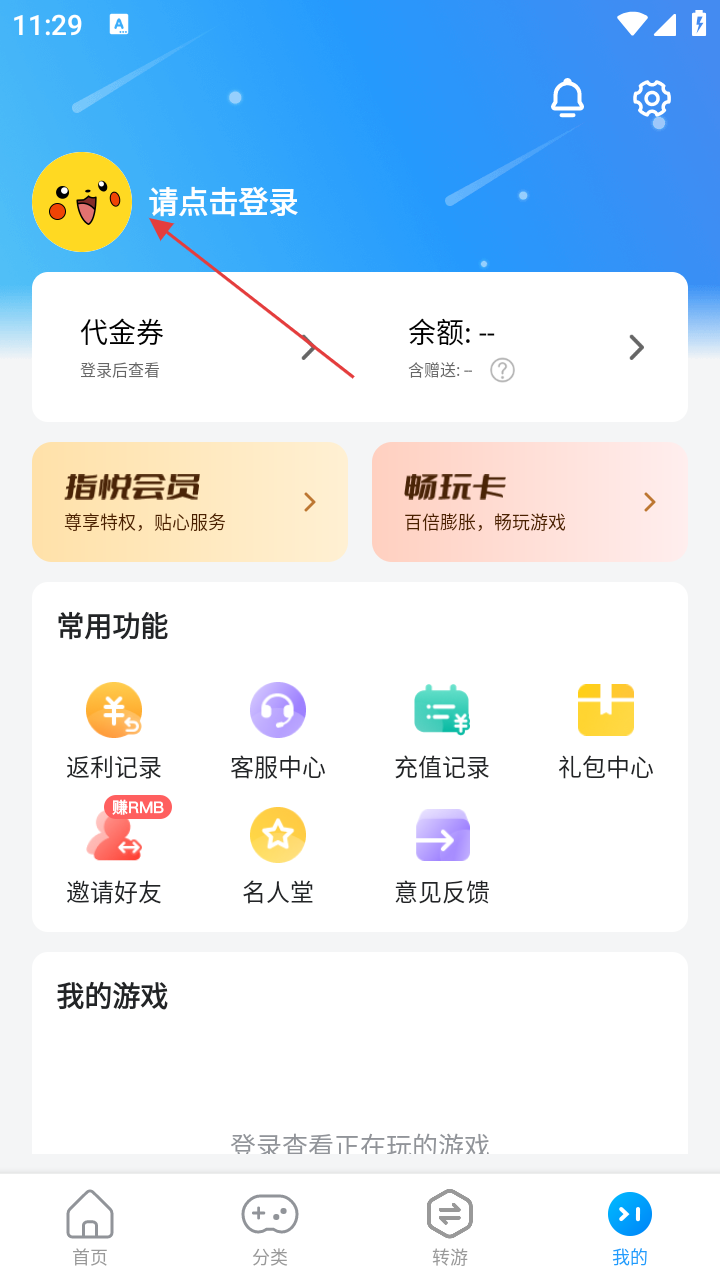Select the 我的 tab
The image size is (720, 1280).
click(x=630, y=1227)
